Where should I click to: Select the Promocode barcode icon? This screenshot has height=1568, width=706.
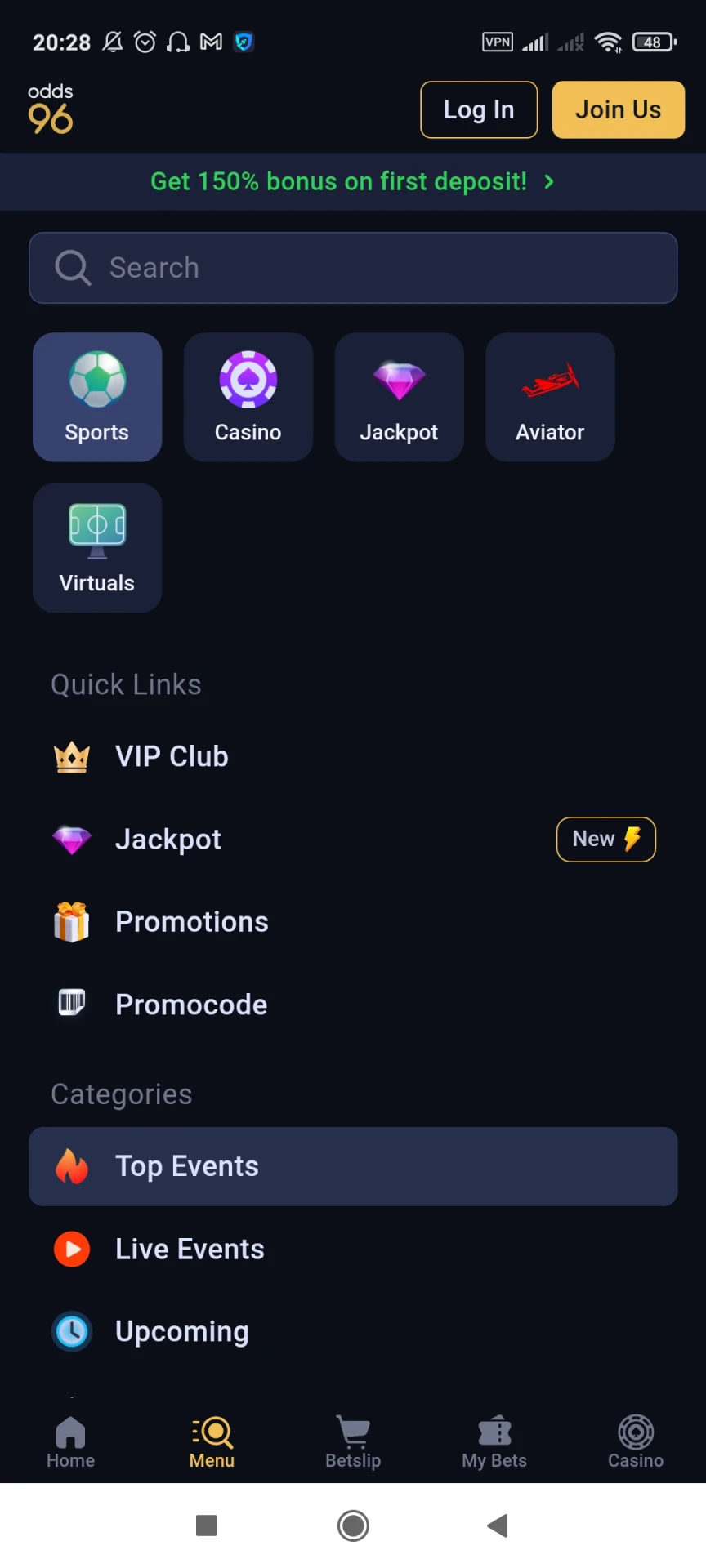pos(72,1003)
